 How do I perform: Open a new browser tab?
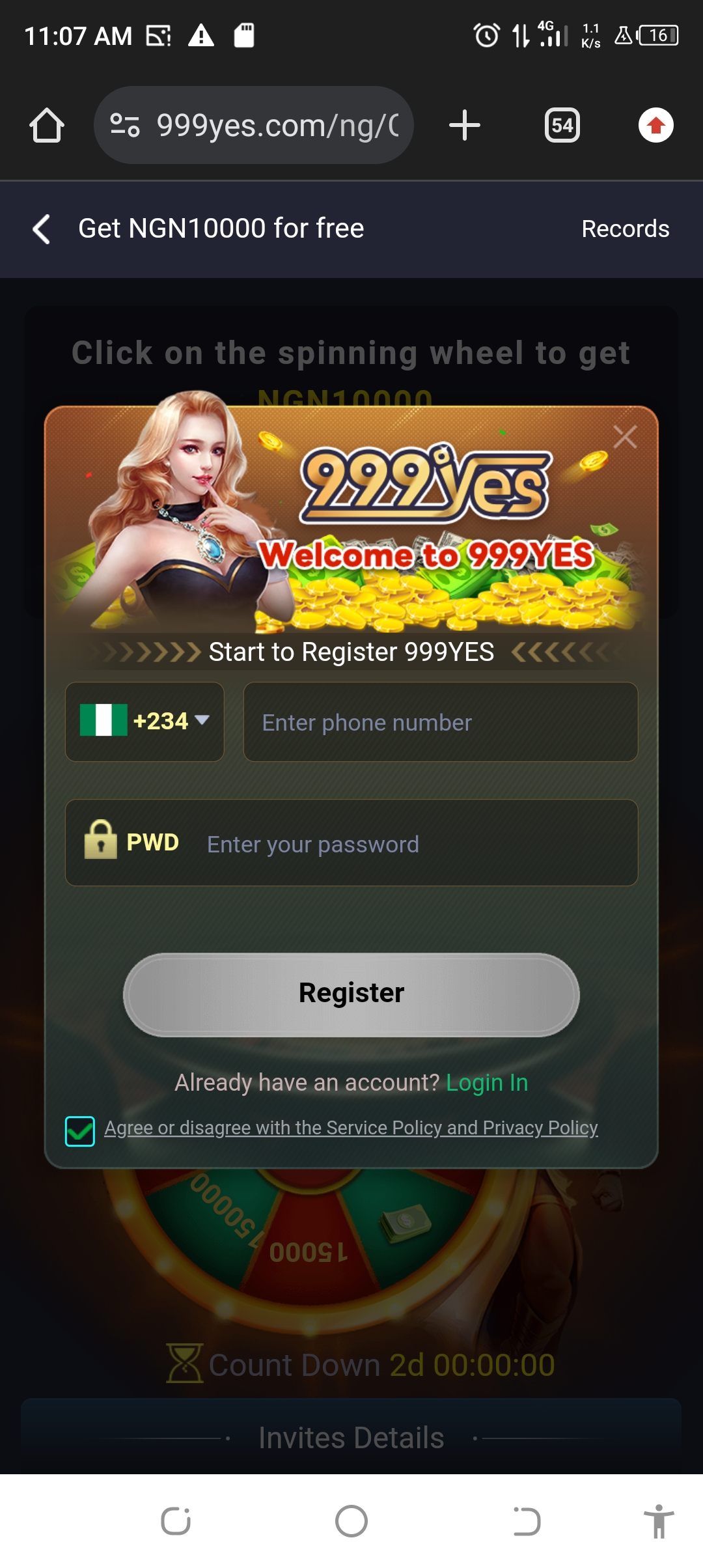[465, 125]
